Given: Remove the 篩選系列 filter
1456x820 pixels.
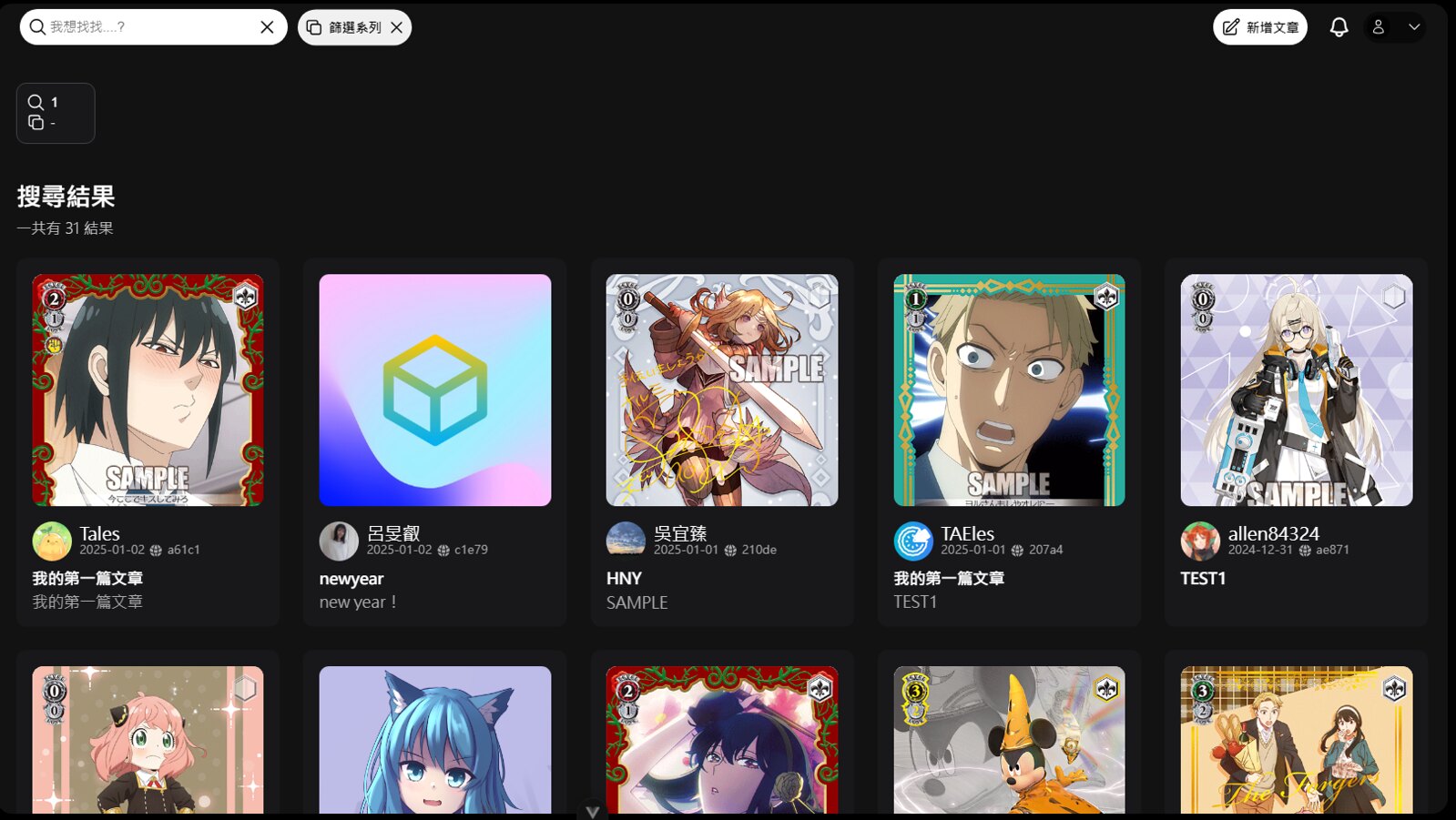Looking at the screenshot, I should [397, 27].
